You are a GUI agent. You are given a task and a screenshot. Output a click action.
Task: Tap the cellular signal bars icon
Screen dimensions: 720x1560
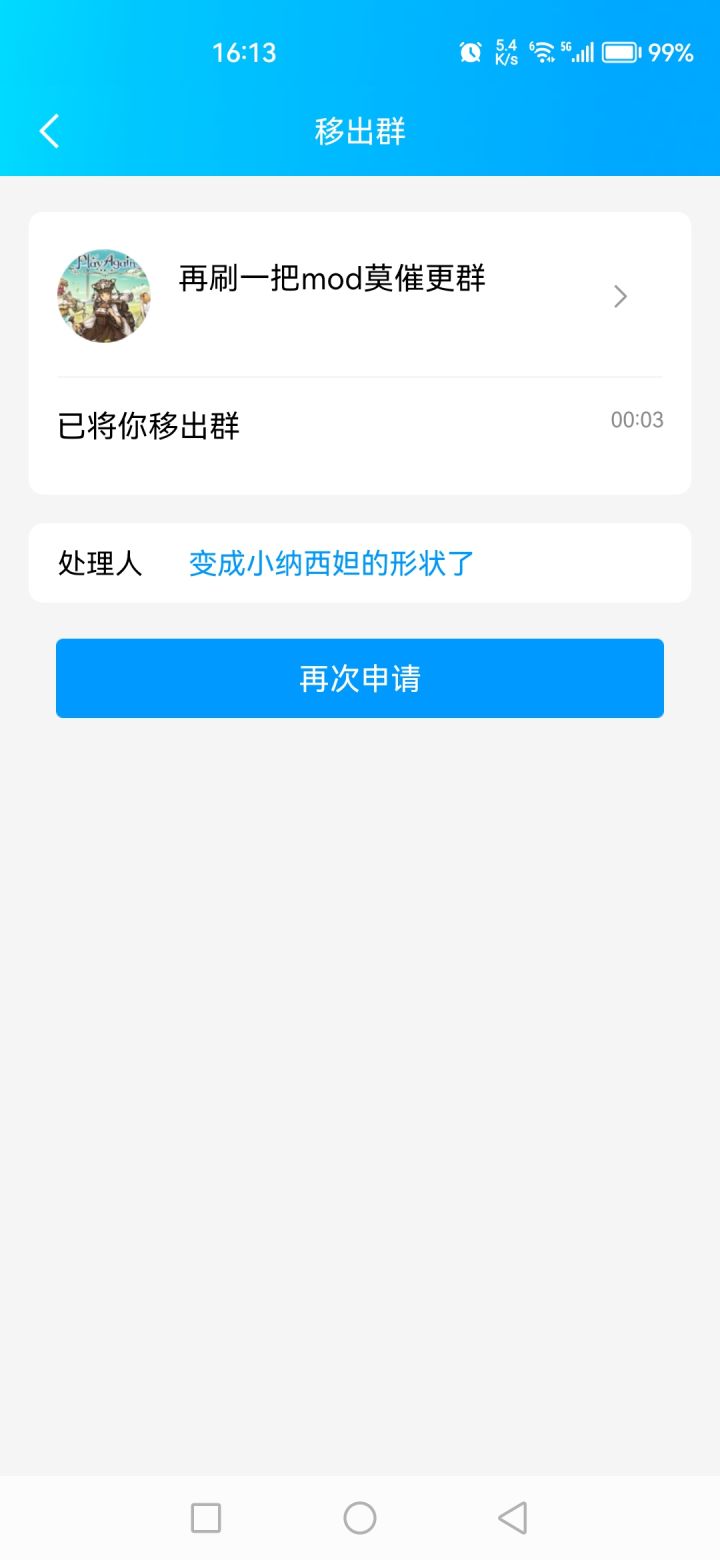click(585, 51)
